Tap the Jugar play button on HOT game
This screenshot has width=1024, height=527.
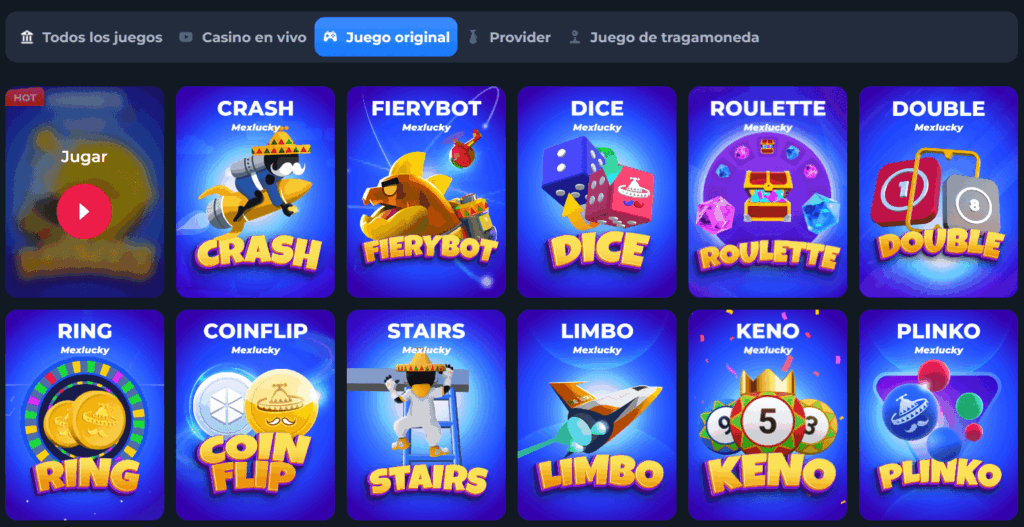coord(84,211)
